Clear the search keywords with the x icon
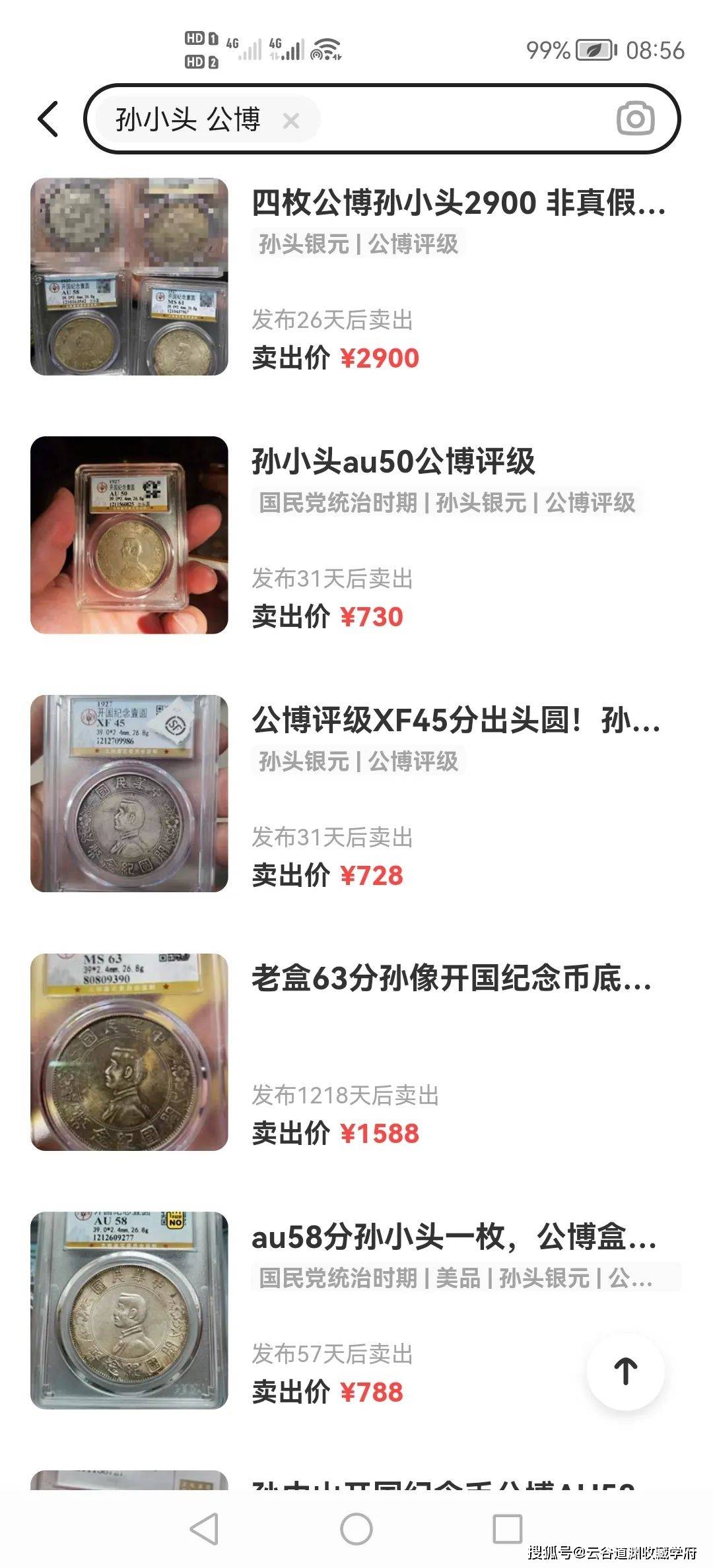Viewport: 713px width, 1568px height. pos(292,119)
